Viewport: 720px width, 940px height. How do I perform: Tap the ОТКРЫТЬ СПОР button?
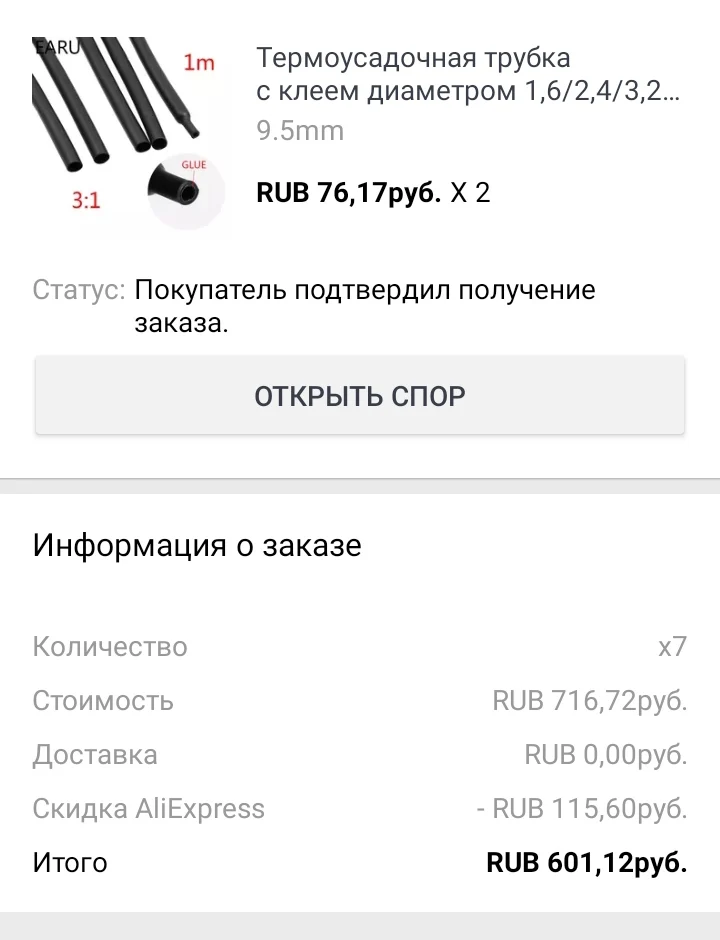pos(360,396)
